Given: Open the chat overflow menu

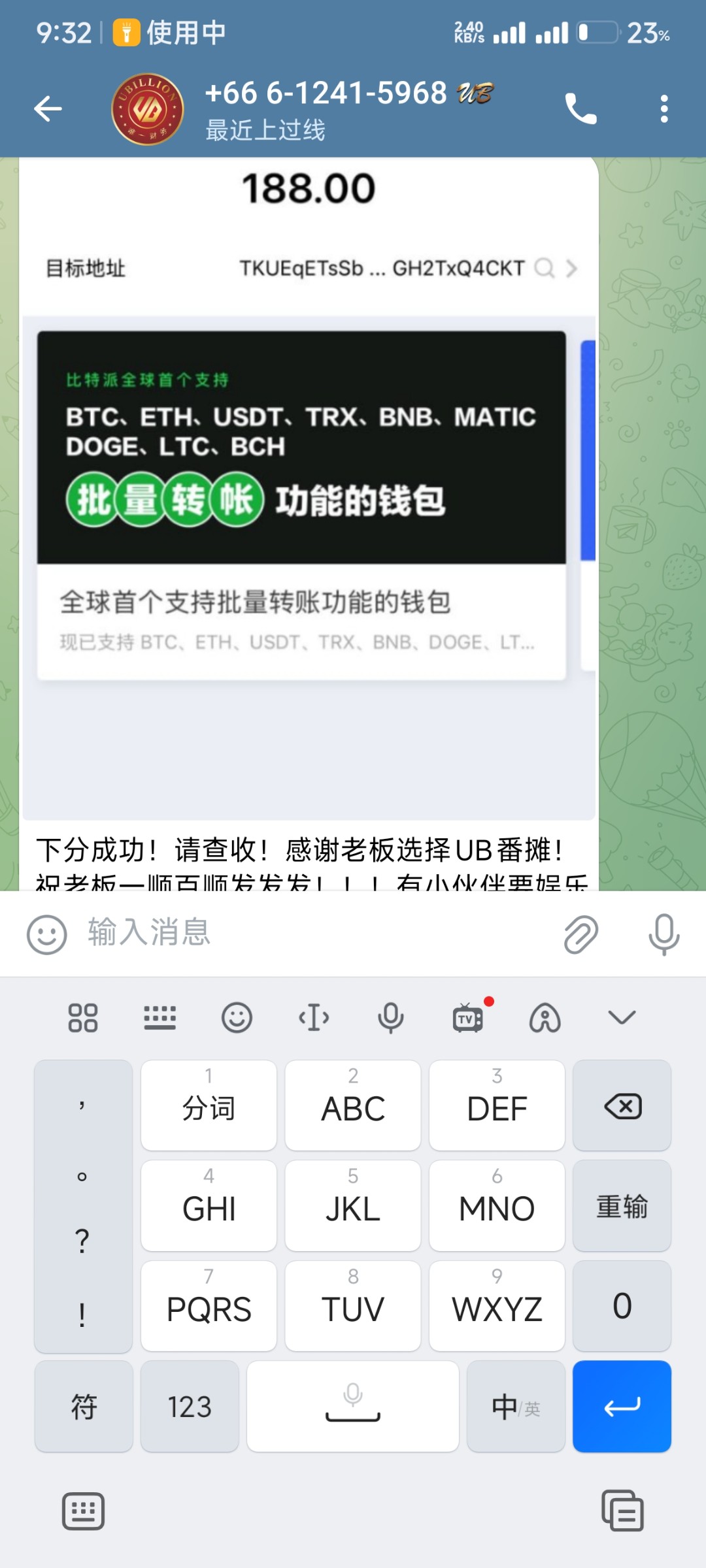Looking at the screenshot, I should point(664,108).
